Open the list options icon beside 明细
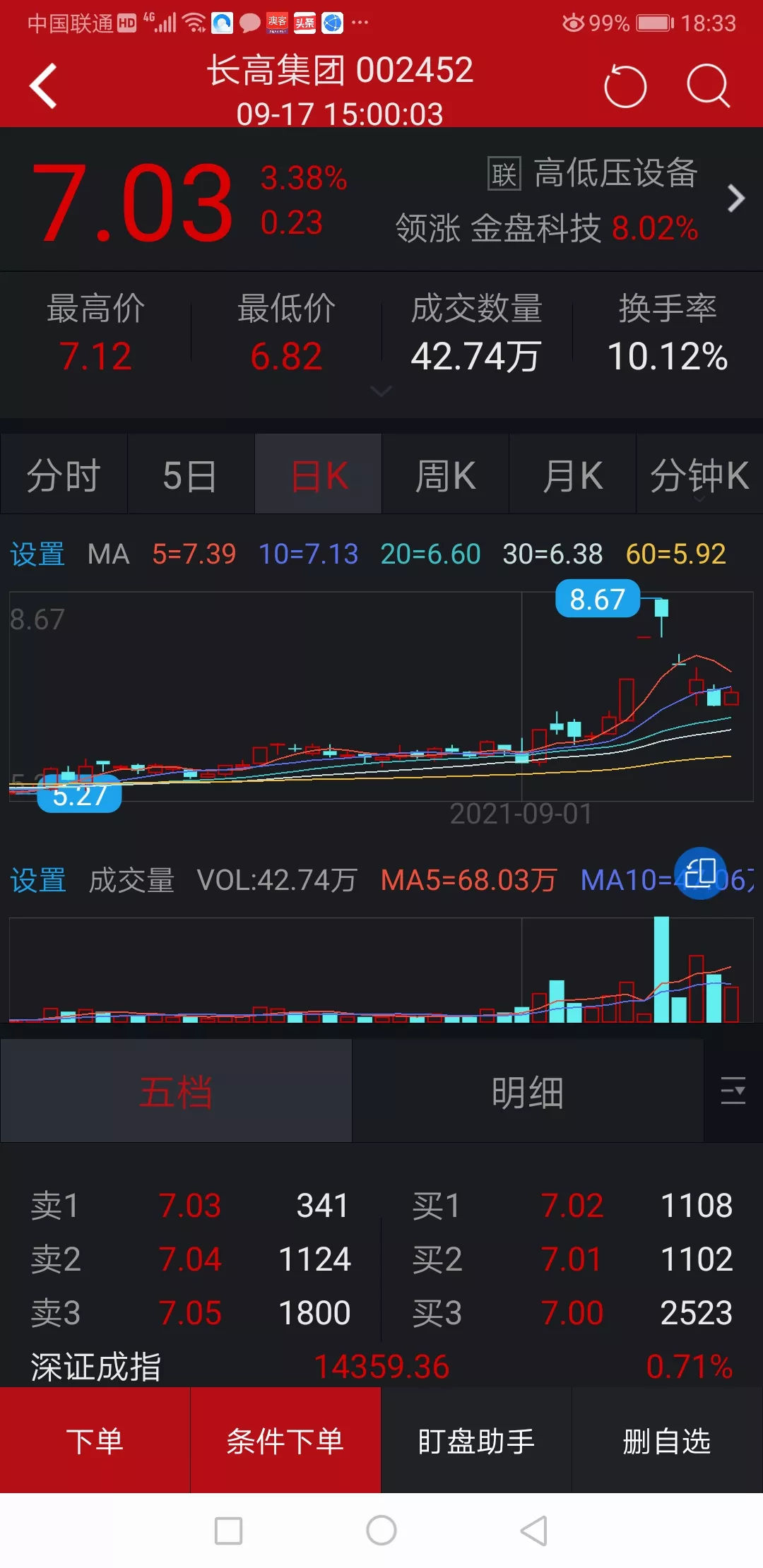Viewport: 763px width, 1568px height. tap(733, 1091)
